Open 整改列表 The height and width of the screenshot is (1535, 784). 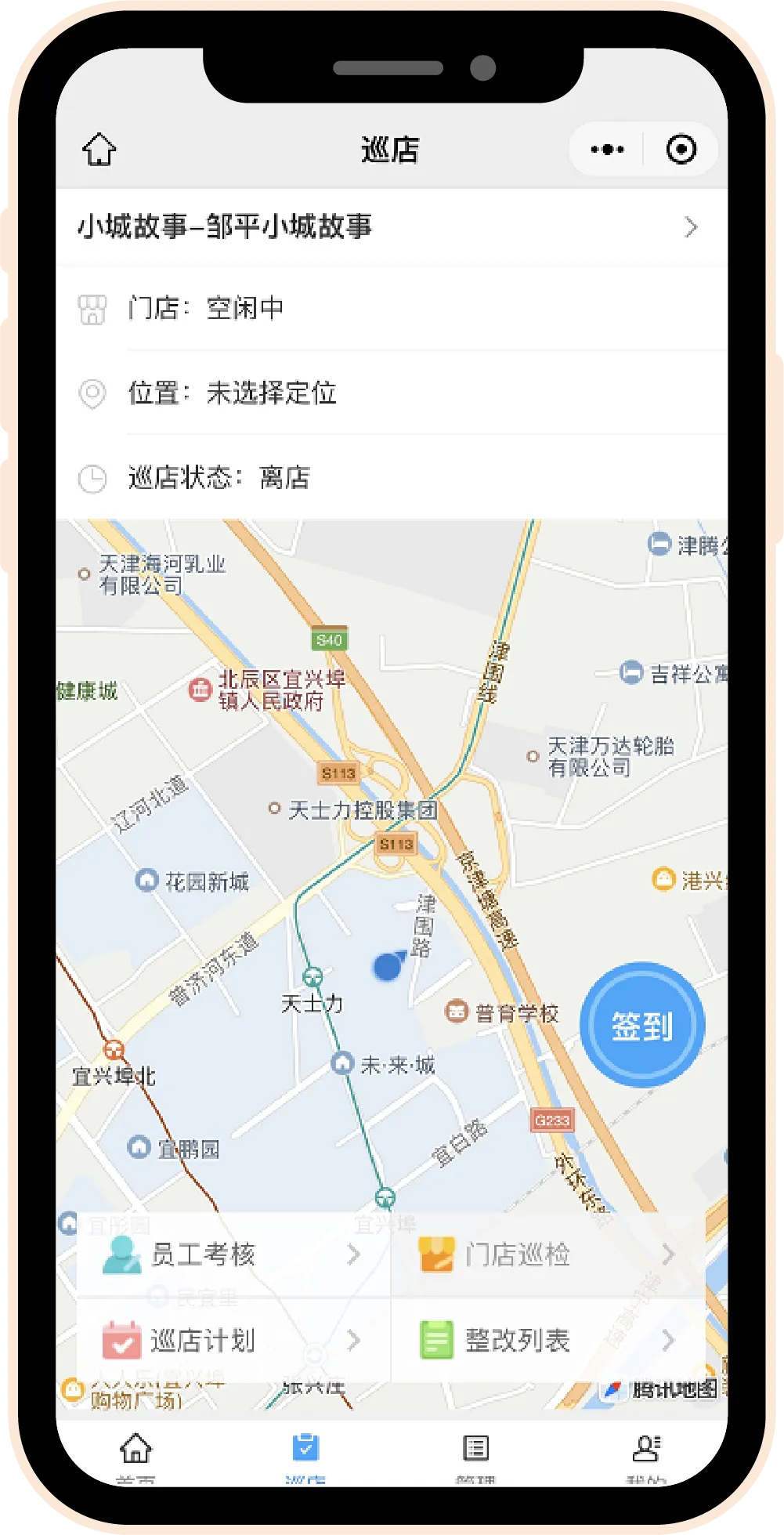(x=547, y=1341)
